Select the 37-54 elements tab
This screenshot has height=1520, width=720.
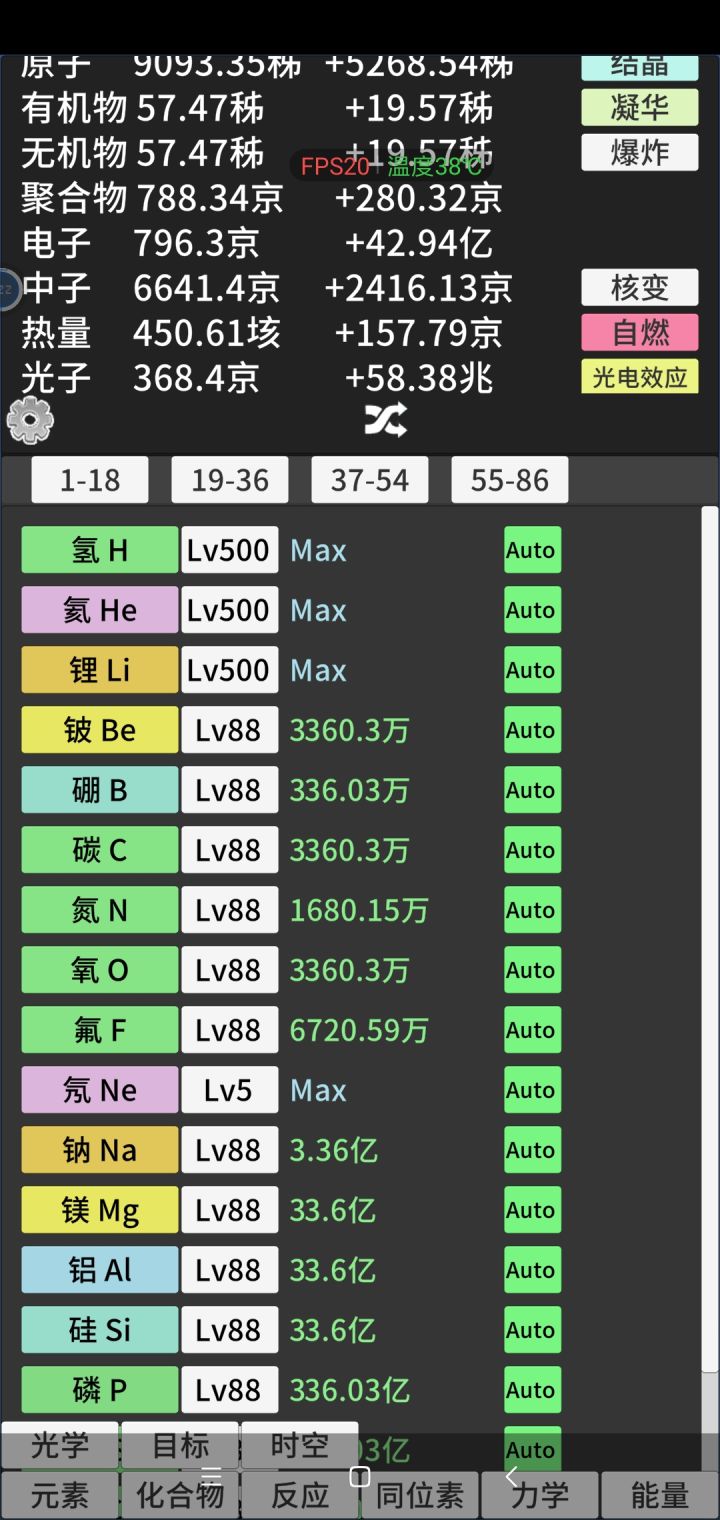coord(370,480)
